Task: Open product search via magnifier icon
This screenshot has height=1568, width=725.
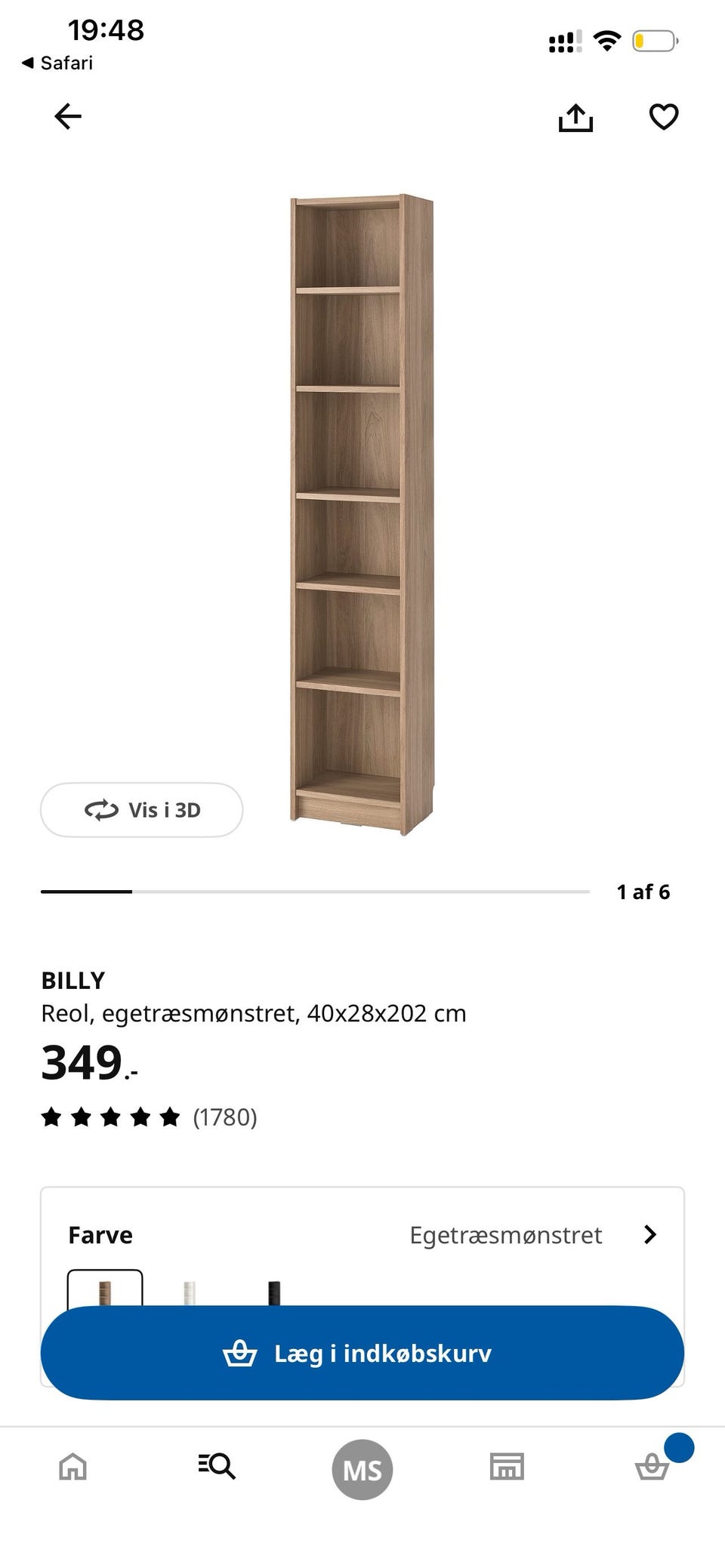Action: [217, 1468]
